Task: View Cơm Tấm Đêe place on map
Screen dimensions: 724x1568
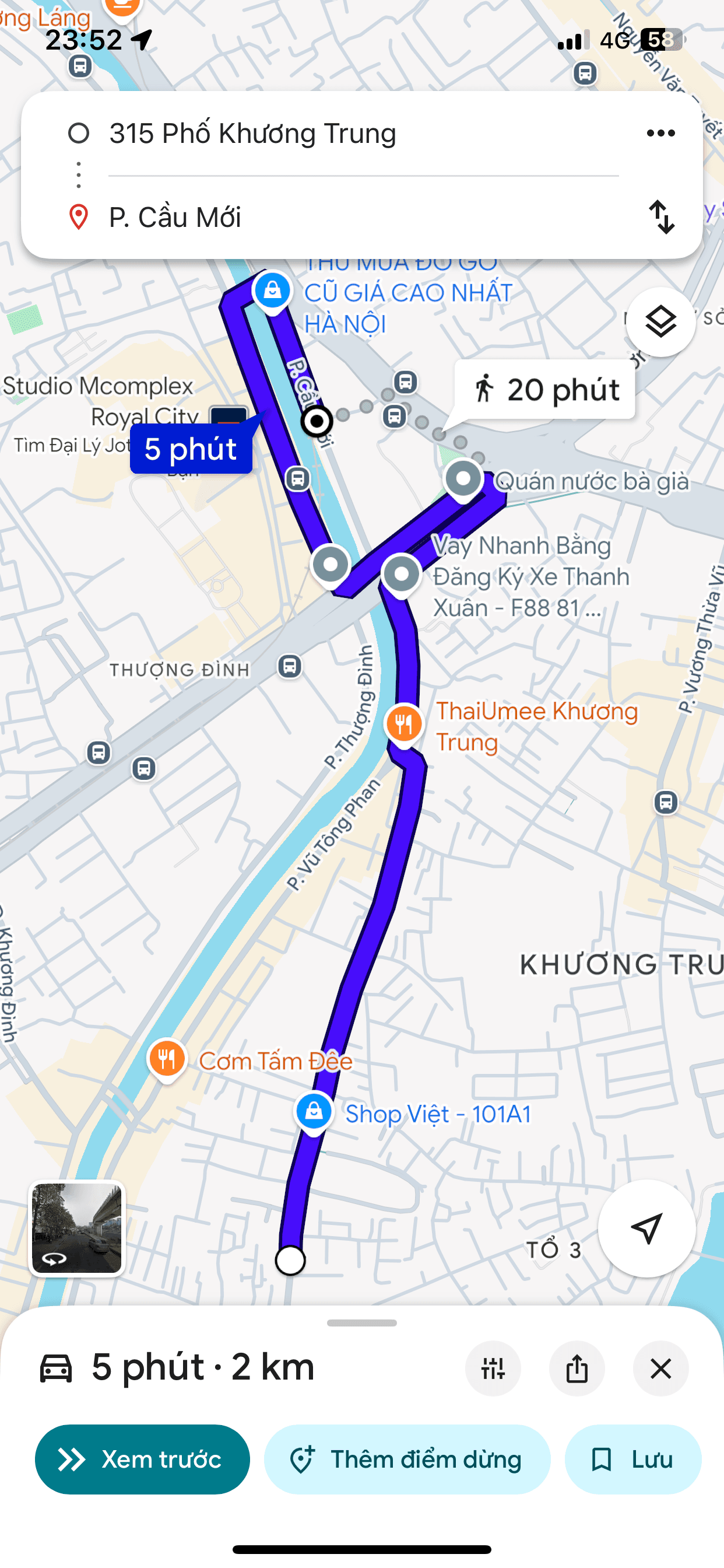Action: (167, 1059)
